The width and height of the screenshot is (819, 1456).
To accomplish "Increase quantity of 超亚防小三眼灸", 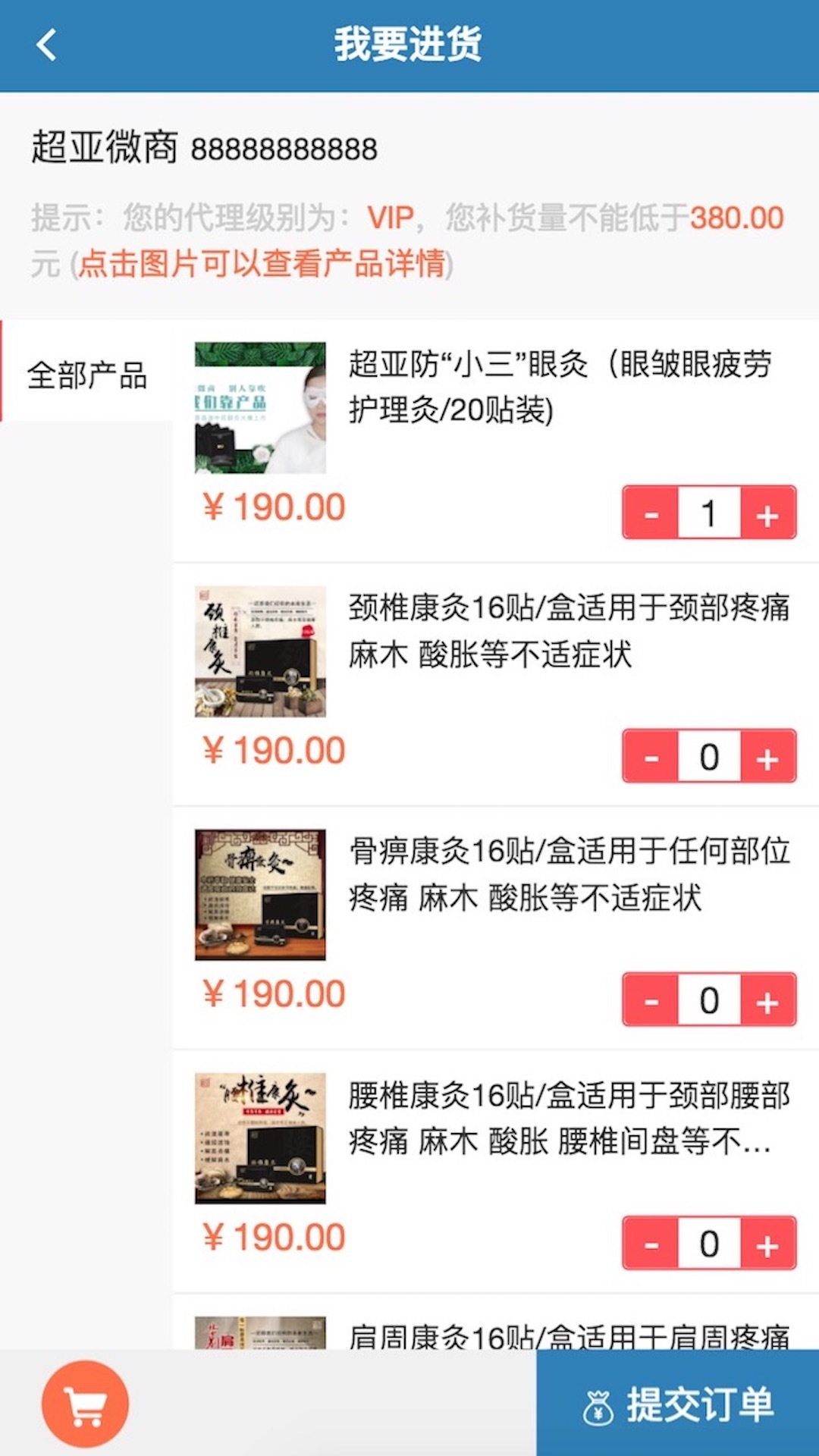I will click(767, 513).
